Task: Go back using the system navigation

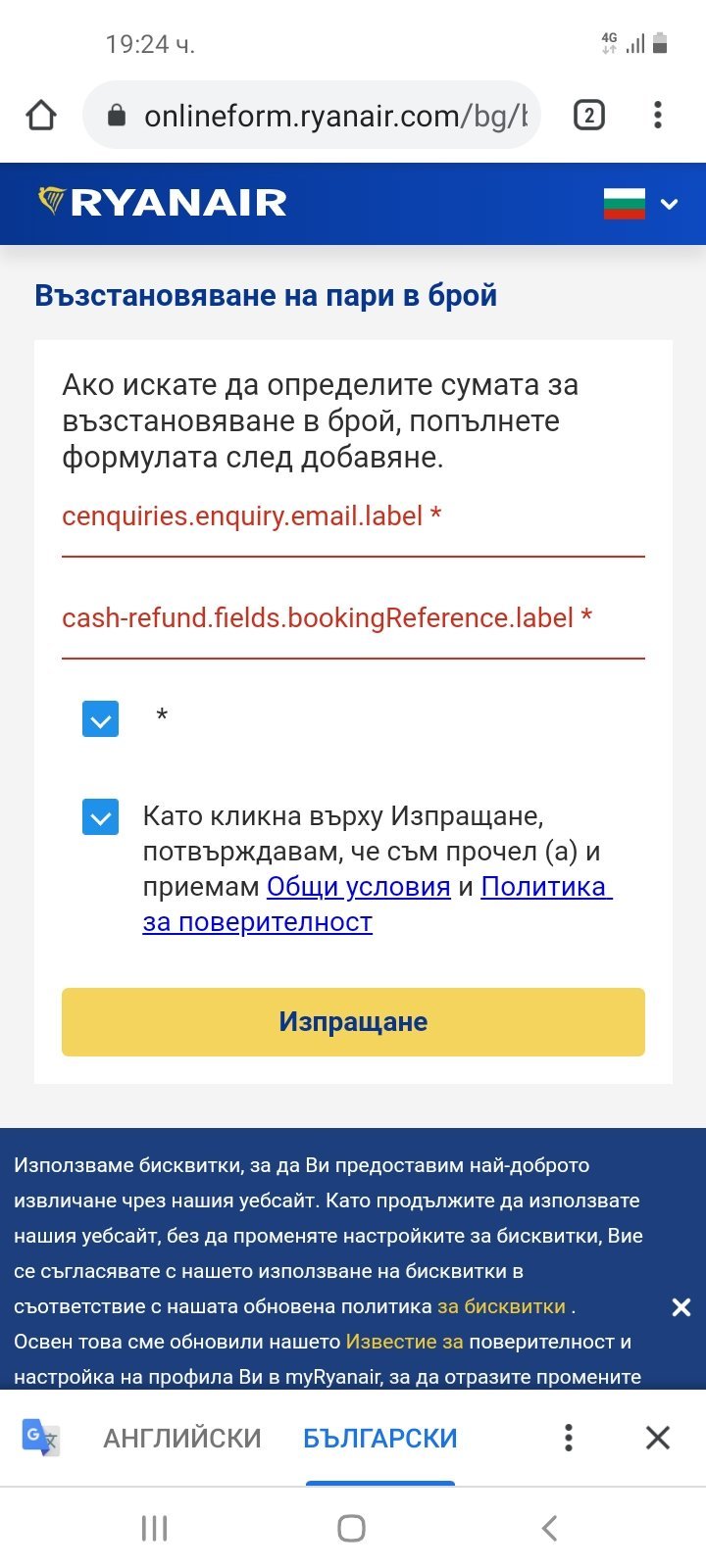Action: (x=550, y=1528)
